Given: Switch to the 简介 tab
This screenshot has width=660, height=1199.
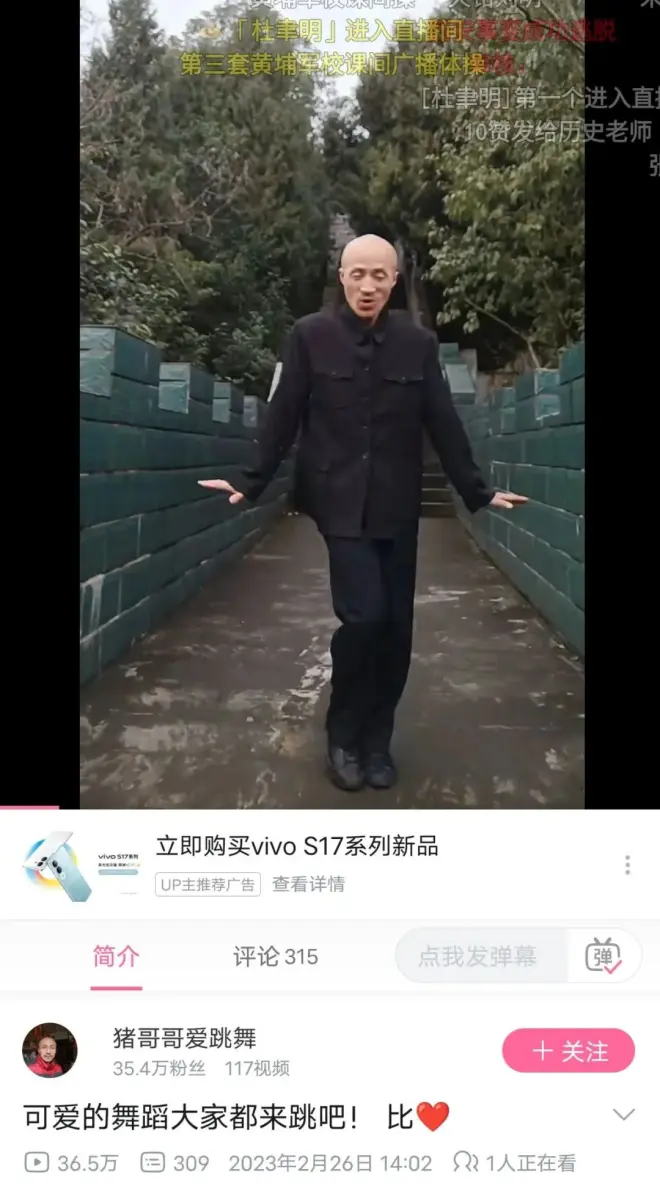Looking at the screenshot, I should [x=116, y=956].
